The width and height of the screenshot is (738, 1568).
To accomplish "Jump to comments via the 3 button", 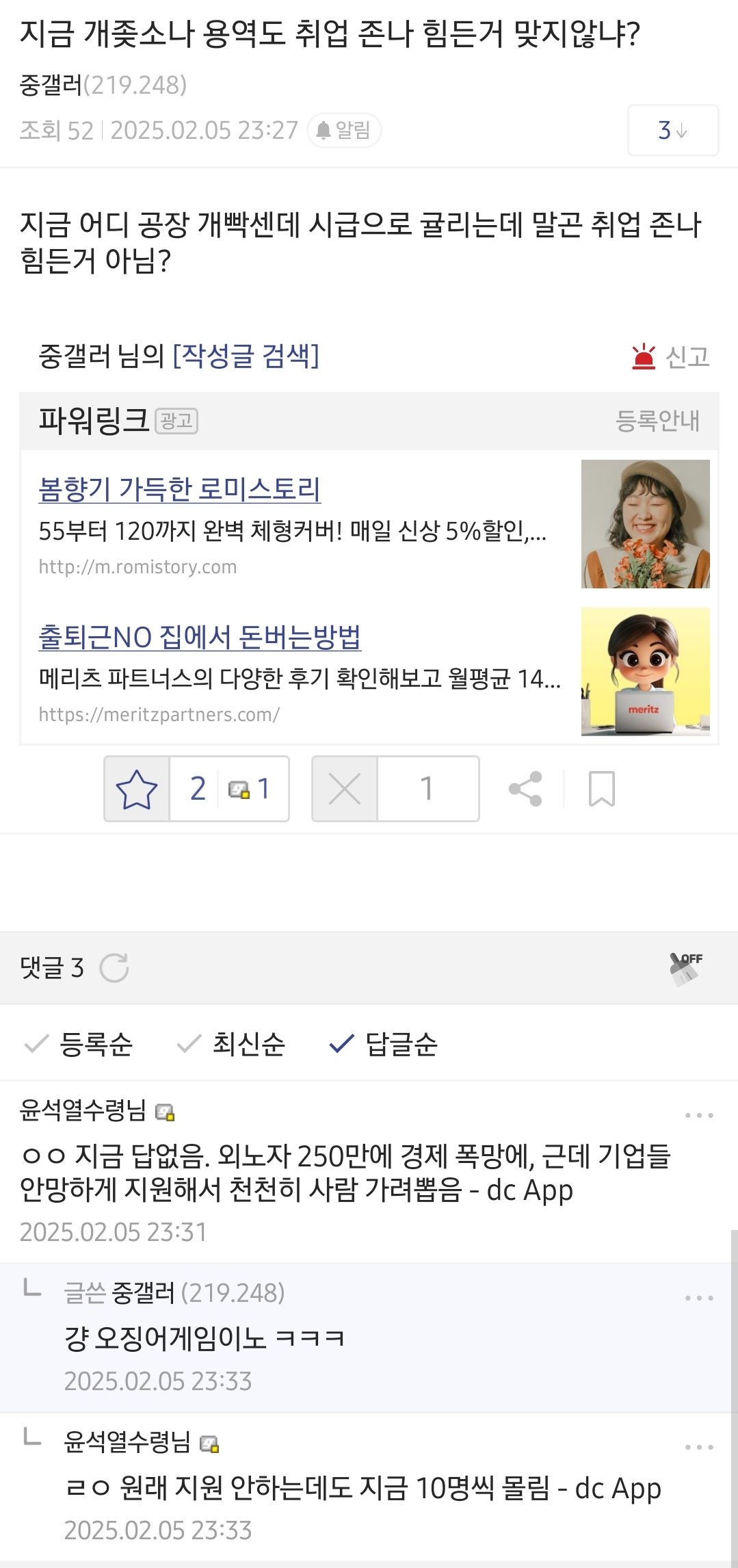I will point(672,130).
